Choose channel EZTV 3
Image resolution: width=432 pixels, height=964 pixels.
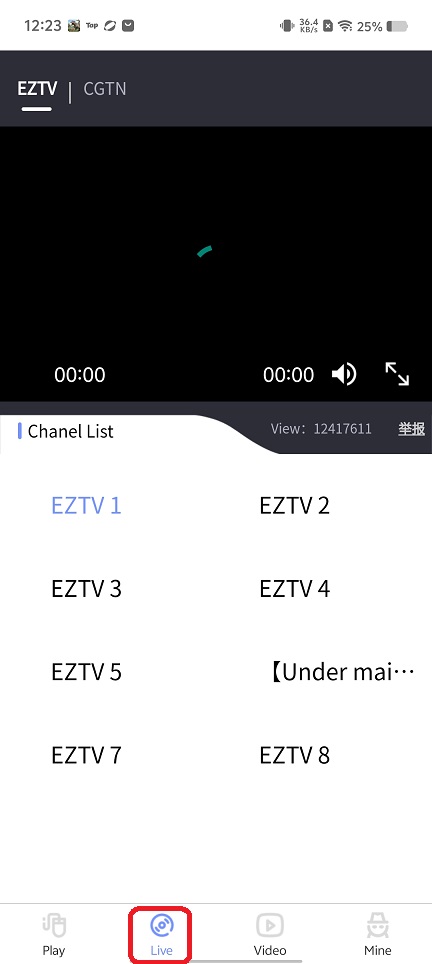(x=87, y=589)
